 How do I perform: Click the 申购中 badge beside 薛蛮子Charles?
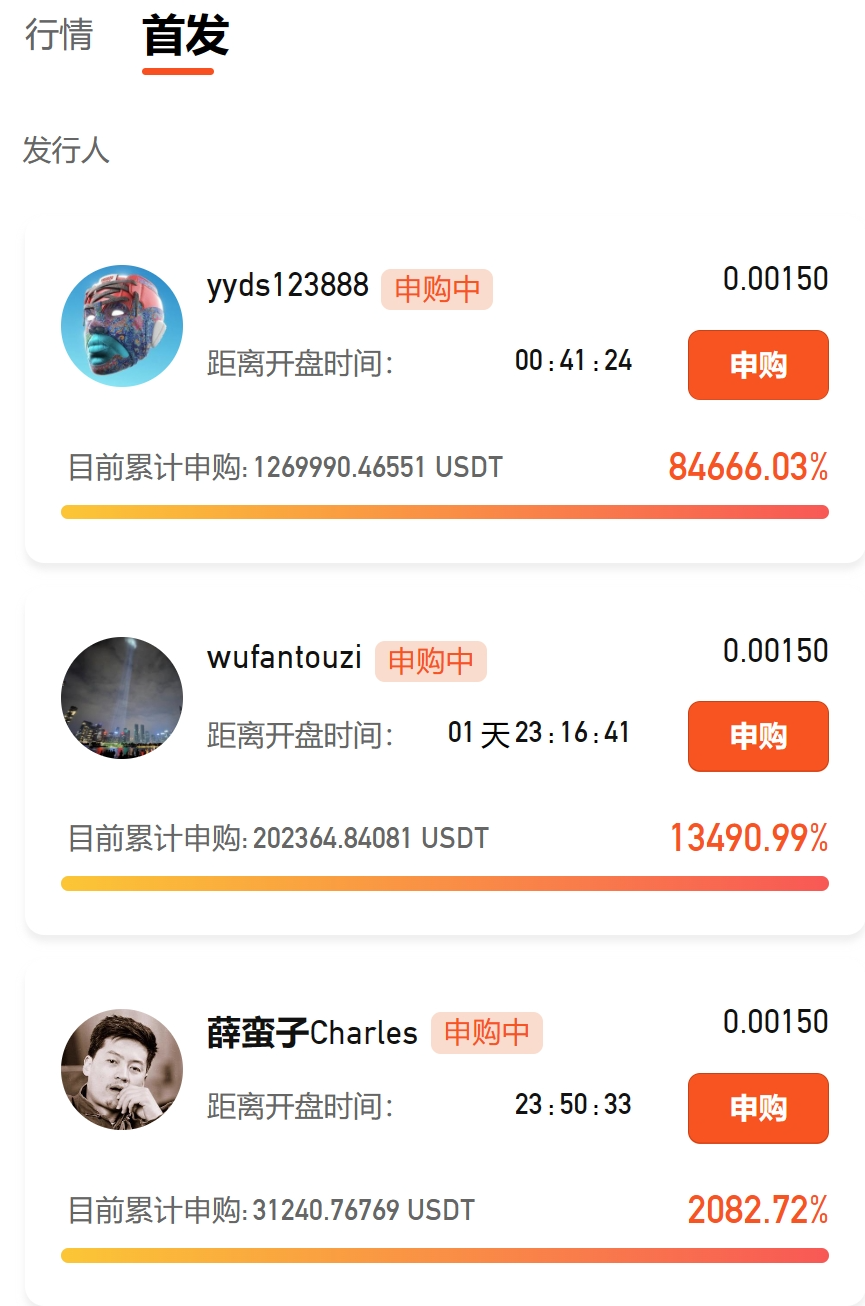tap(487, 1034)
